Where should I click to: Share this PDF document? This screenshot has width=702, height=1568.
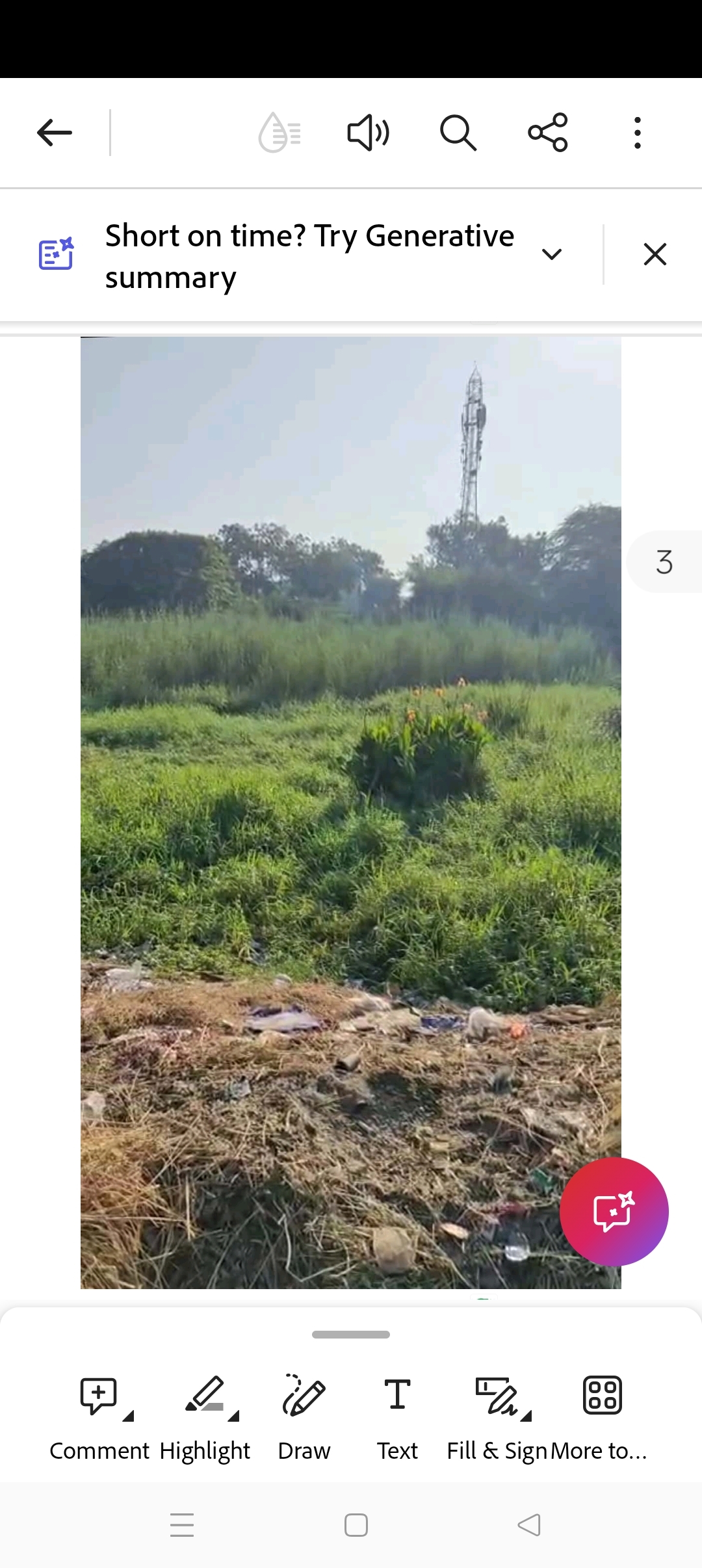click(x=548, y=133)
